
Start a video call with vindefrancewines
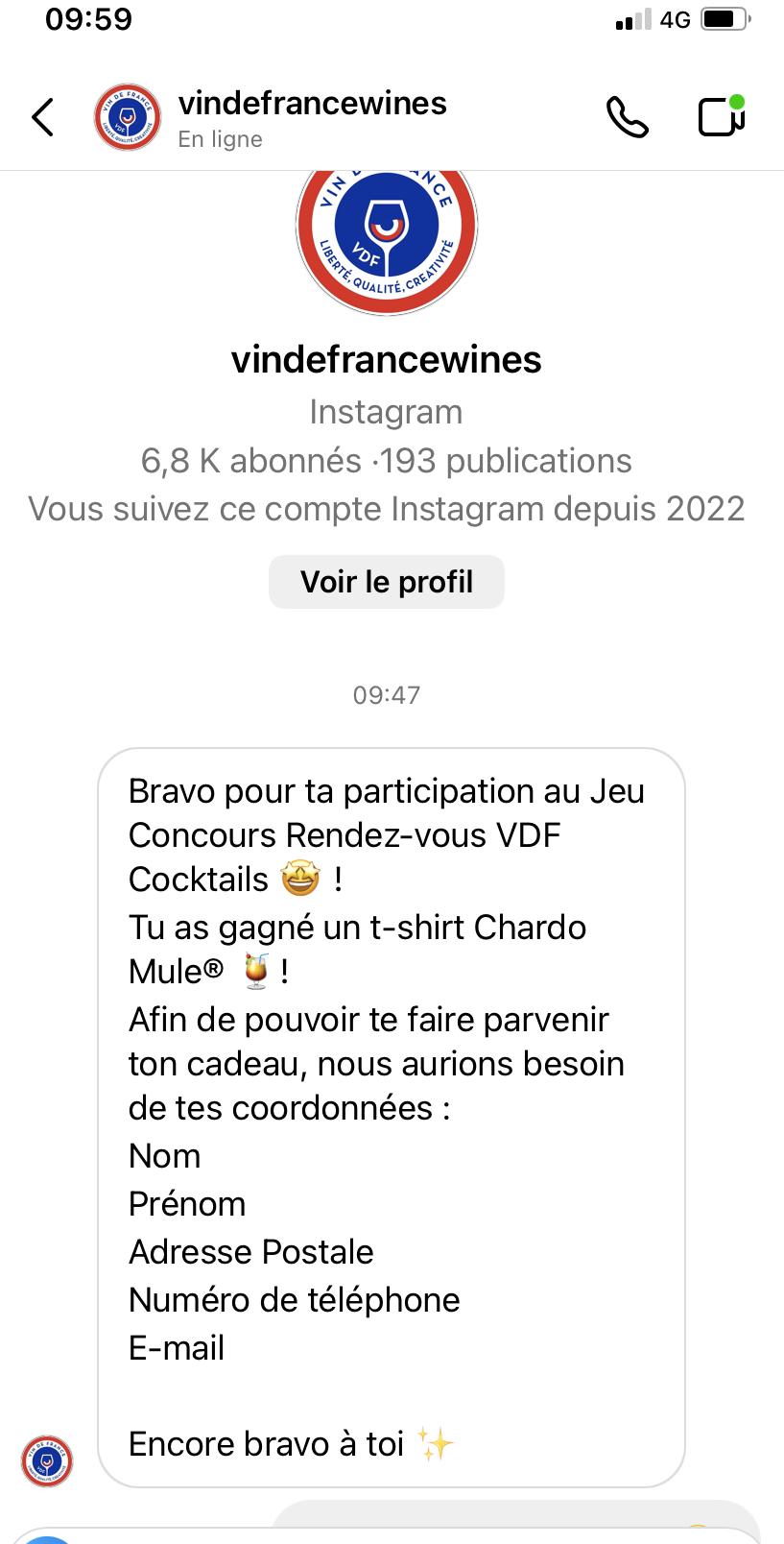pos(722,116)
